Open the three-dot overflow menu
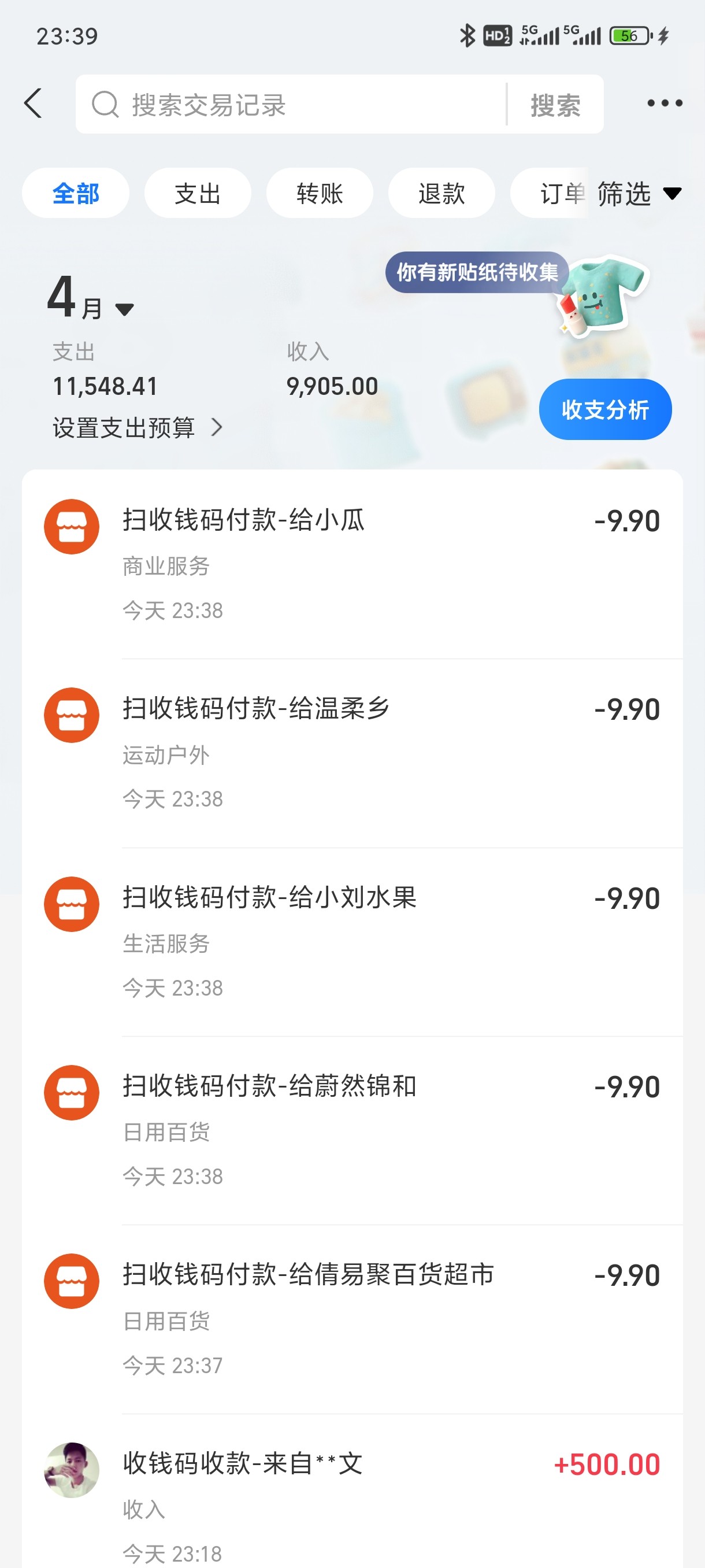Screen dimensions: 705x1568 [x=664, y=103]
